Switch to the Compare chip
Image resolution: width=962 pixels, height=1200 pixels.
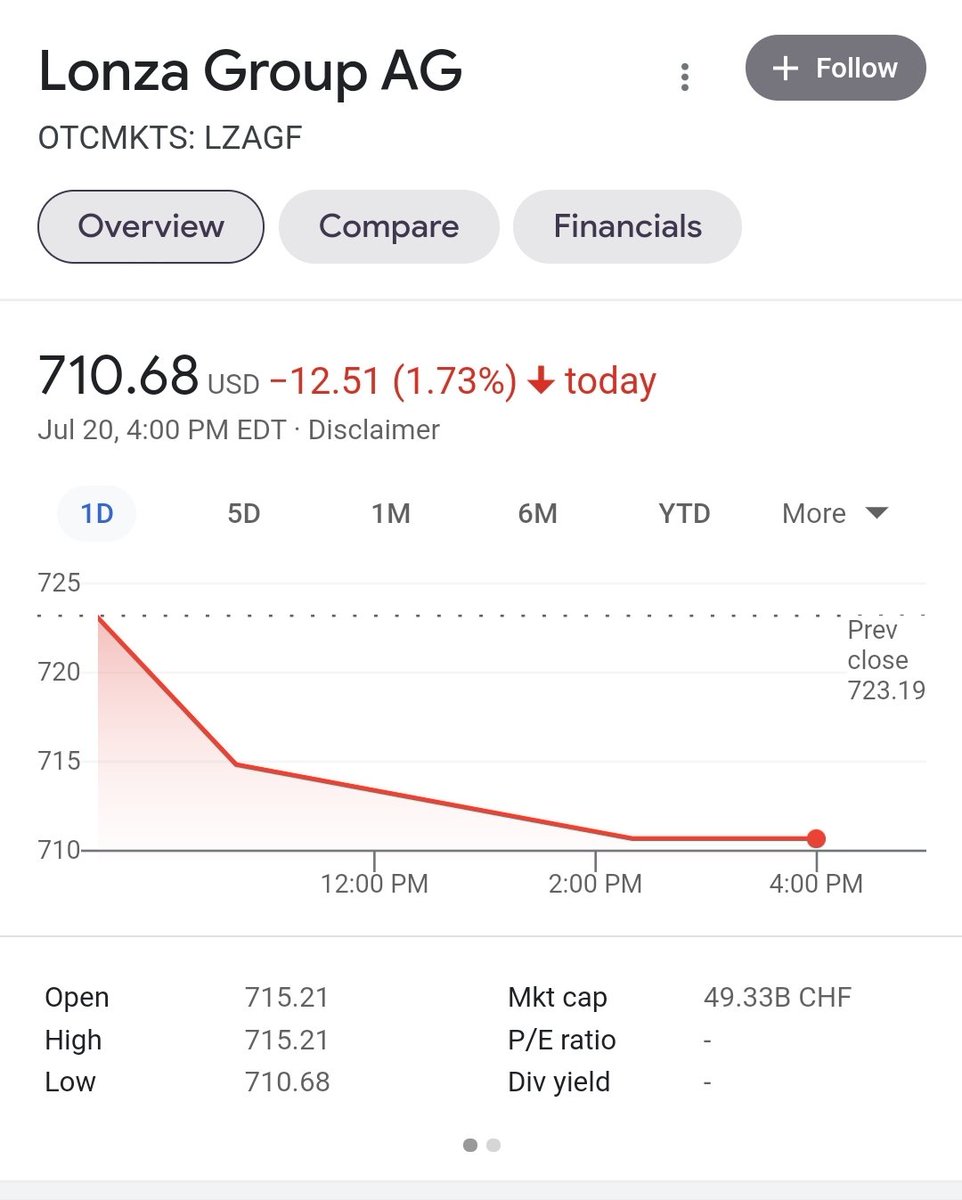388,226
